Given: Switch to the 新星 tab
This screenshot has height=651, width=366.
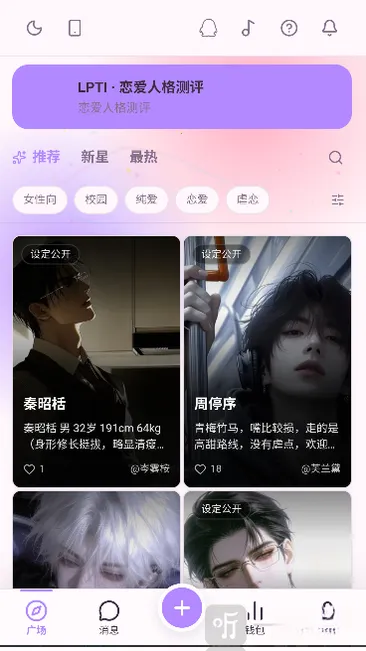Looking at the screenshot, I should [95, 157].
